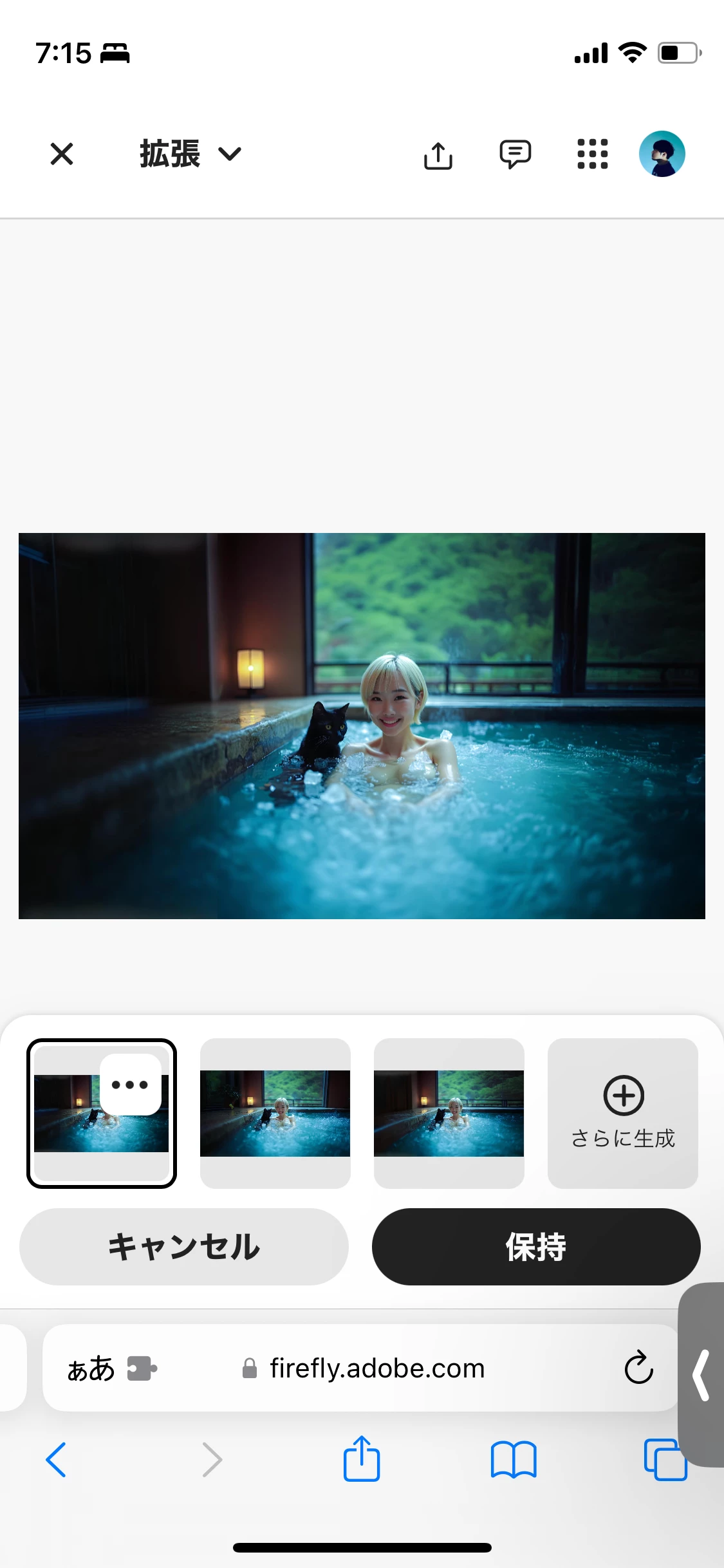Viewport: 724px width, 1568px height.
Task: Select the third generated variation
Action: [x=449, y=1113]
